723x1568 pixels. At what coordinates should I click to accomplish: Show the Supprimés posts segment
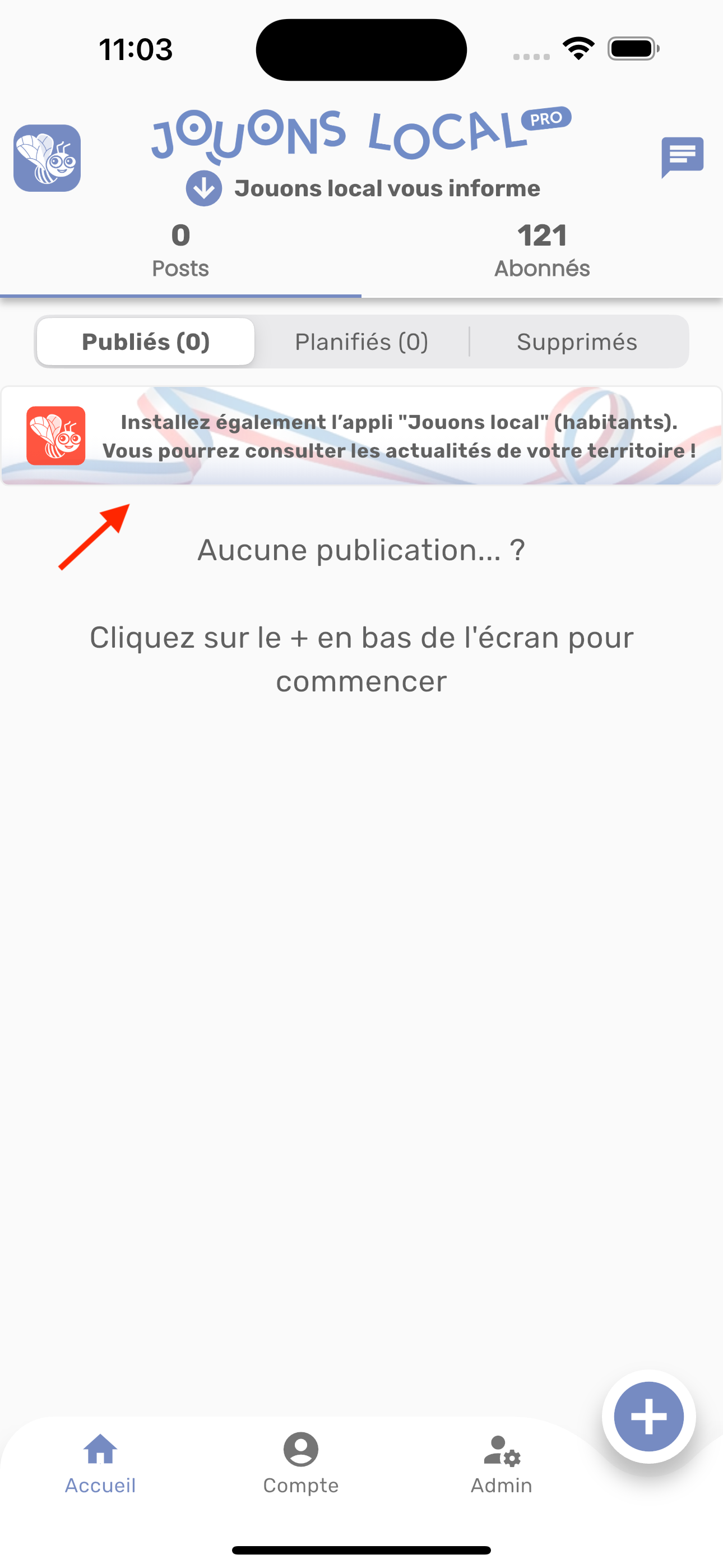pos(577,342)
